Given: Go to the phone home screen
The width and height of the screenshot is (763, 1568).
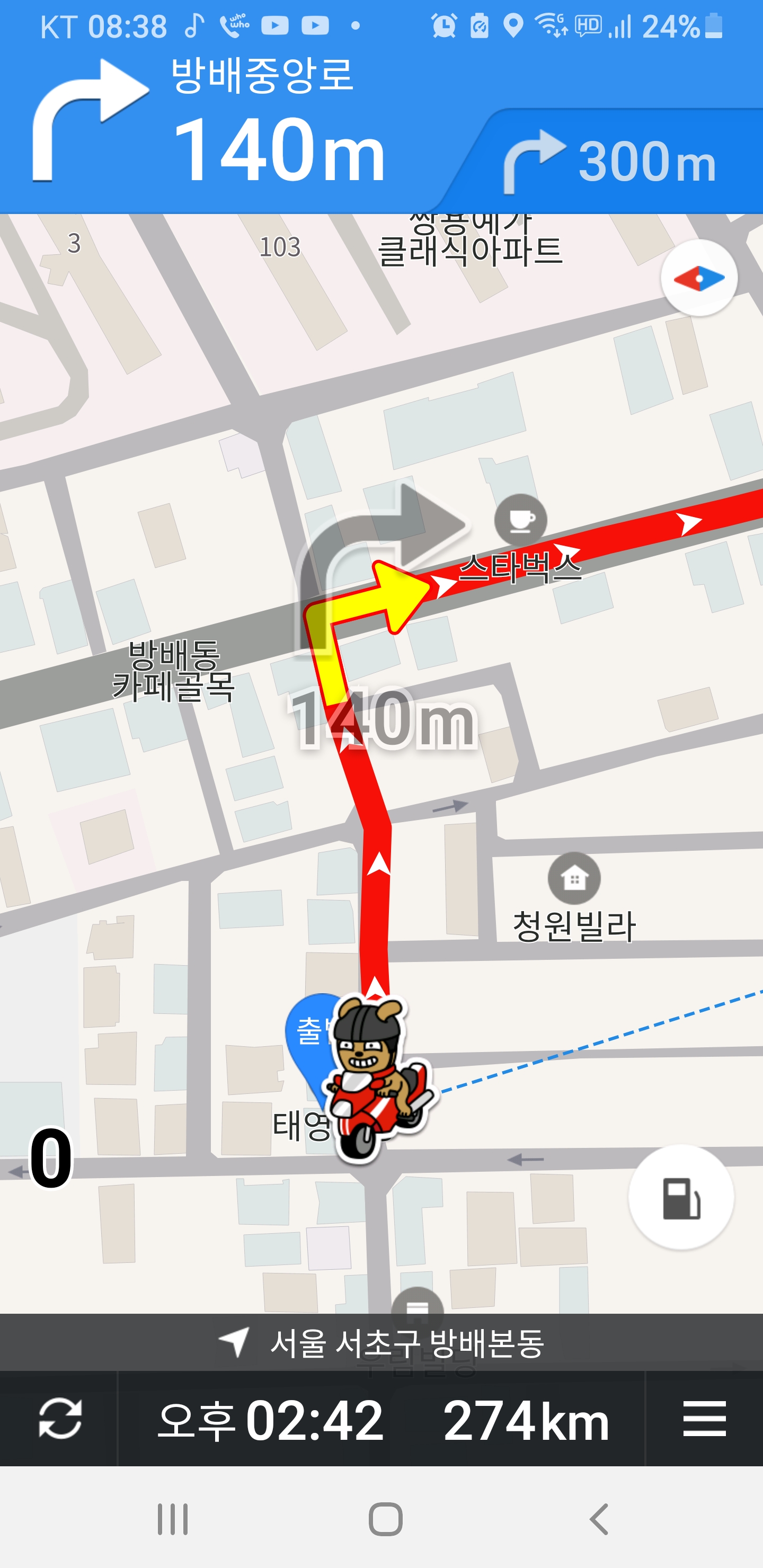Looking at the screenshot, I should point(385,1519).
